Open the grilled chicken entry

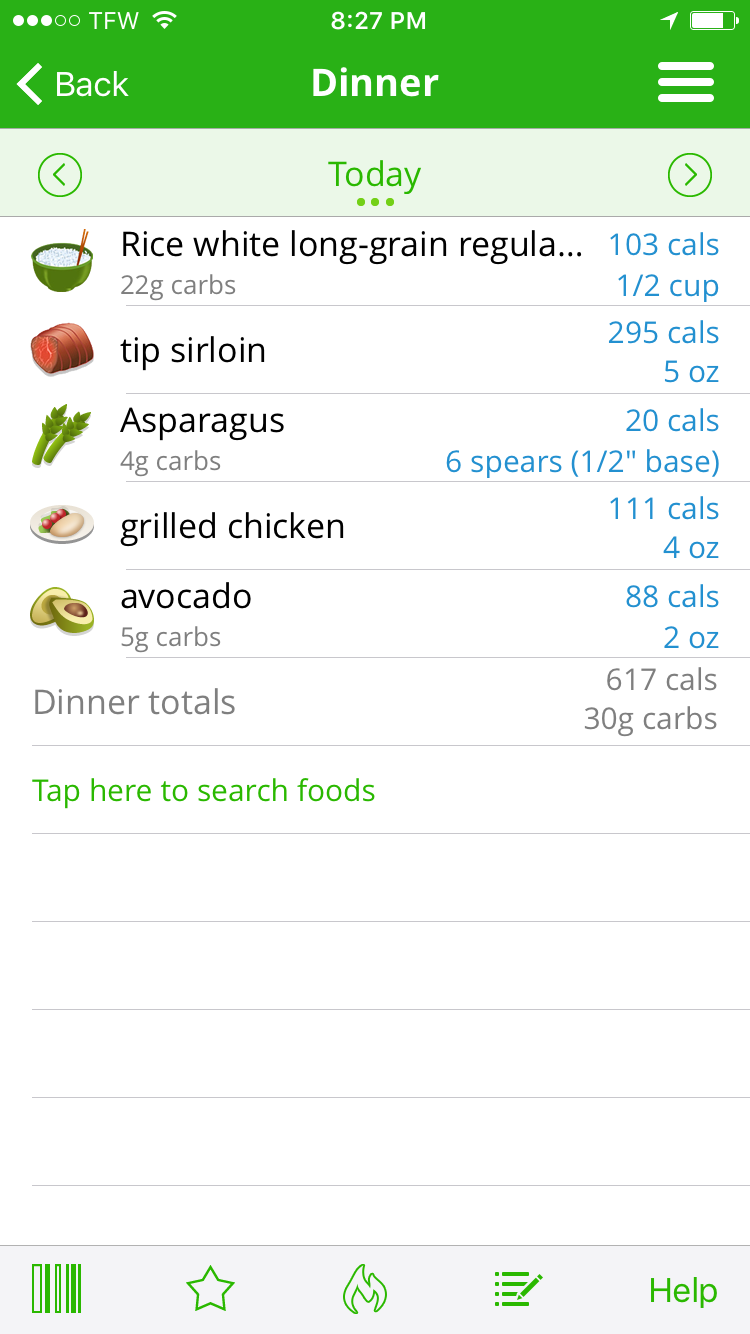(375, 526)
